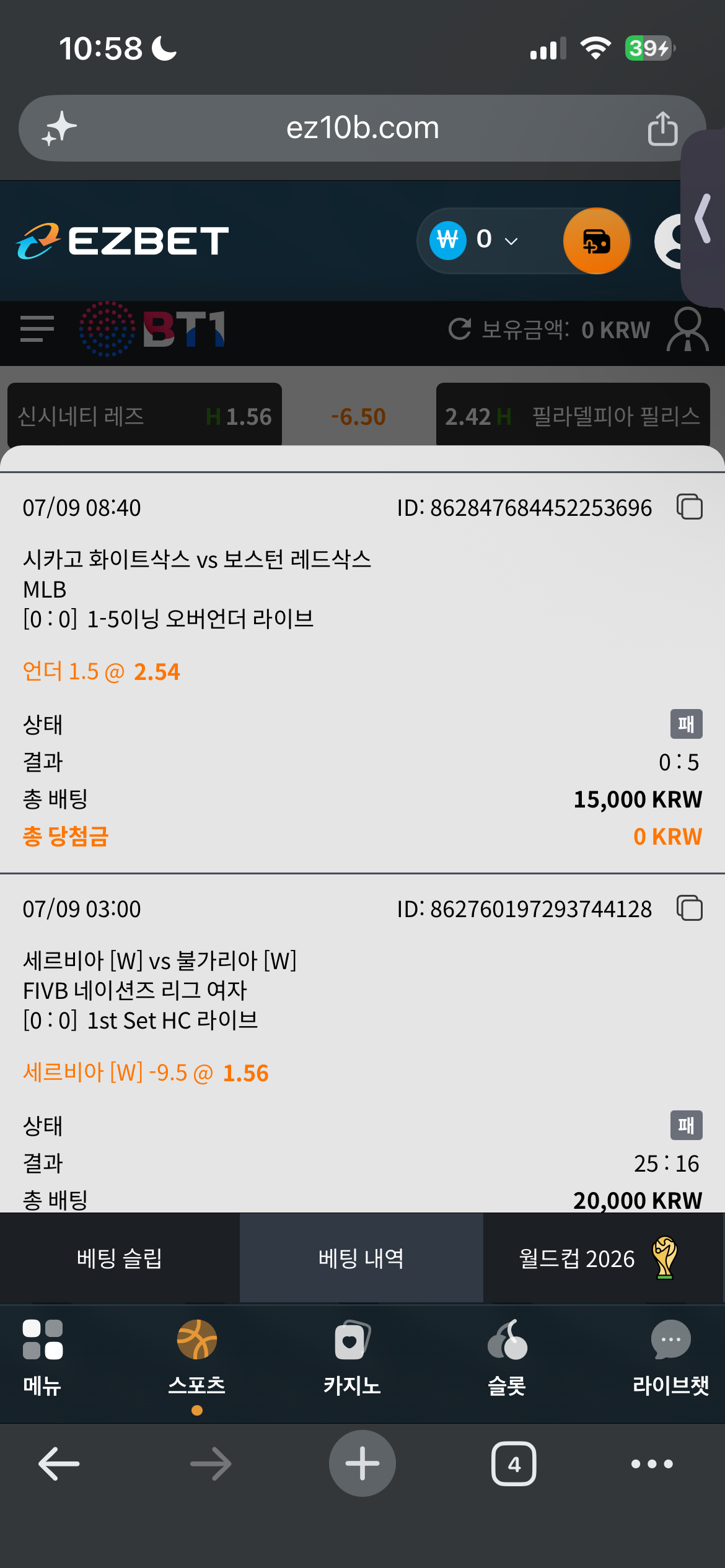Go back in the browser
The image size is (725, 1568).
[x=59, y=1464]
